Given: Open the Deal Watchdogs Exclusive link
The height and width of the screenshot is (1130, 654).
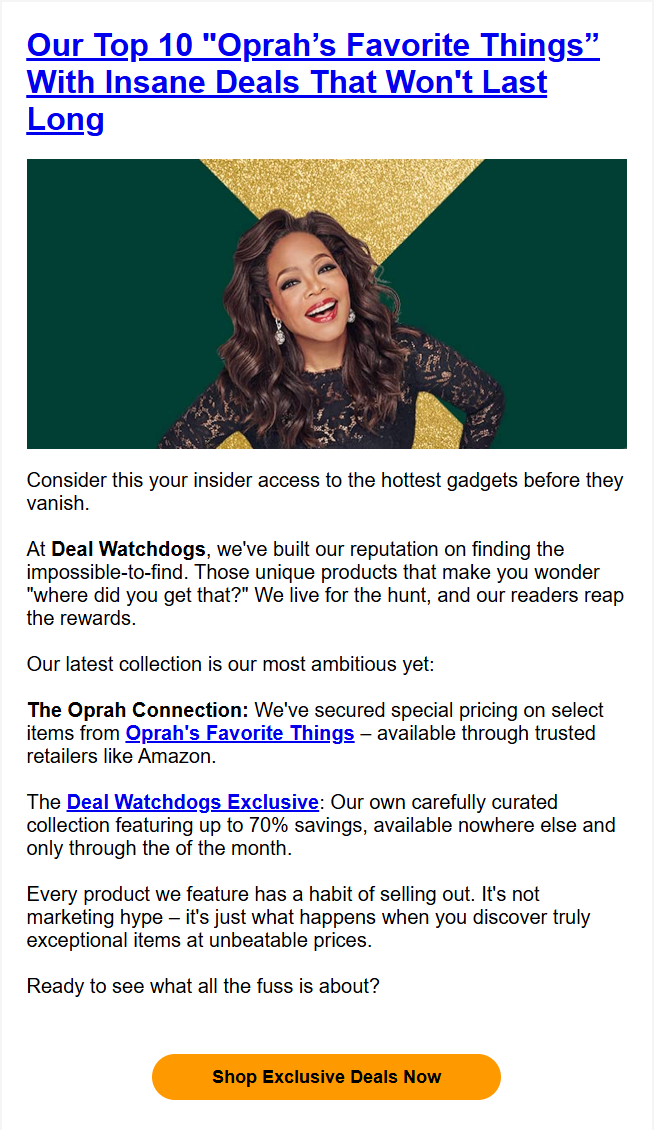Looking at the screenshot, I should click(x=192, y=803).
